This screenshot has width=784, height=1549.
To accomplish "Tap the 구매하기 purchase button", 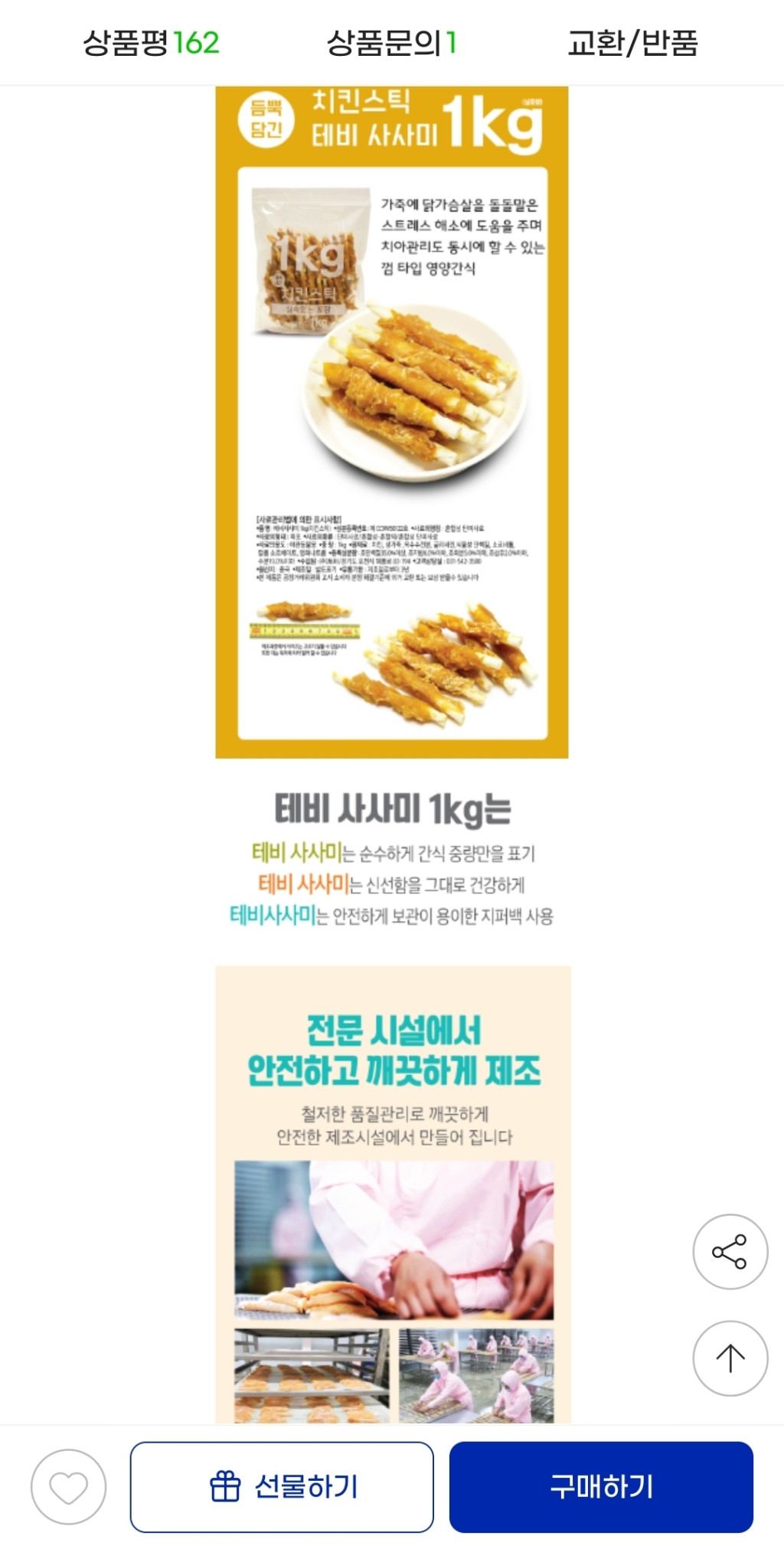I will coord(601,1487).
